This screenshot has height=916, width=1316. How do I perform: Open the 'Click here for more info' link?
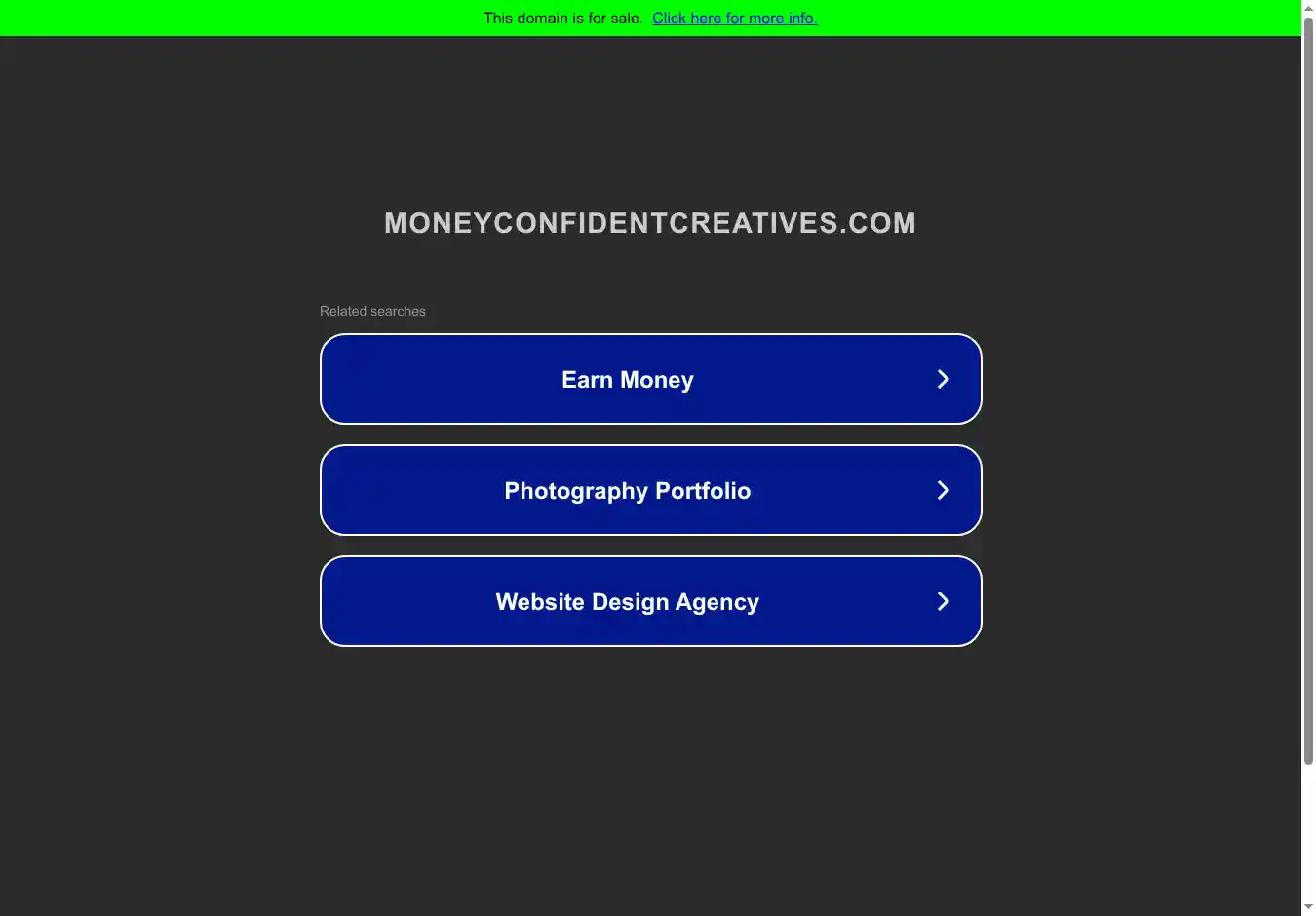pyautogui.click(x=734, y=18)
